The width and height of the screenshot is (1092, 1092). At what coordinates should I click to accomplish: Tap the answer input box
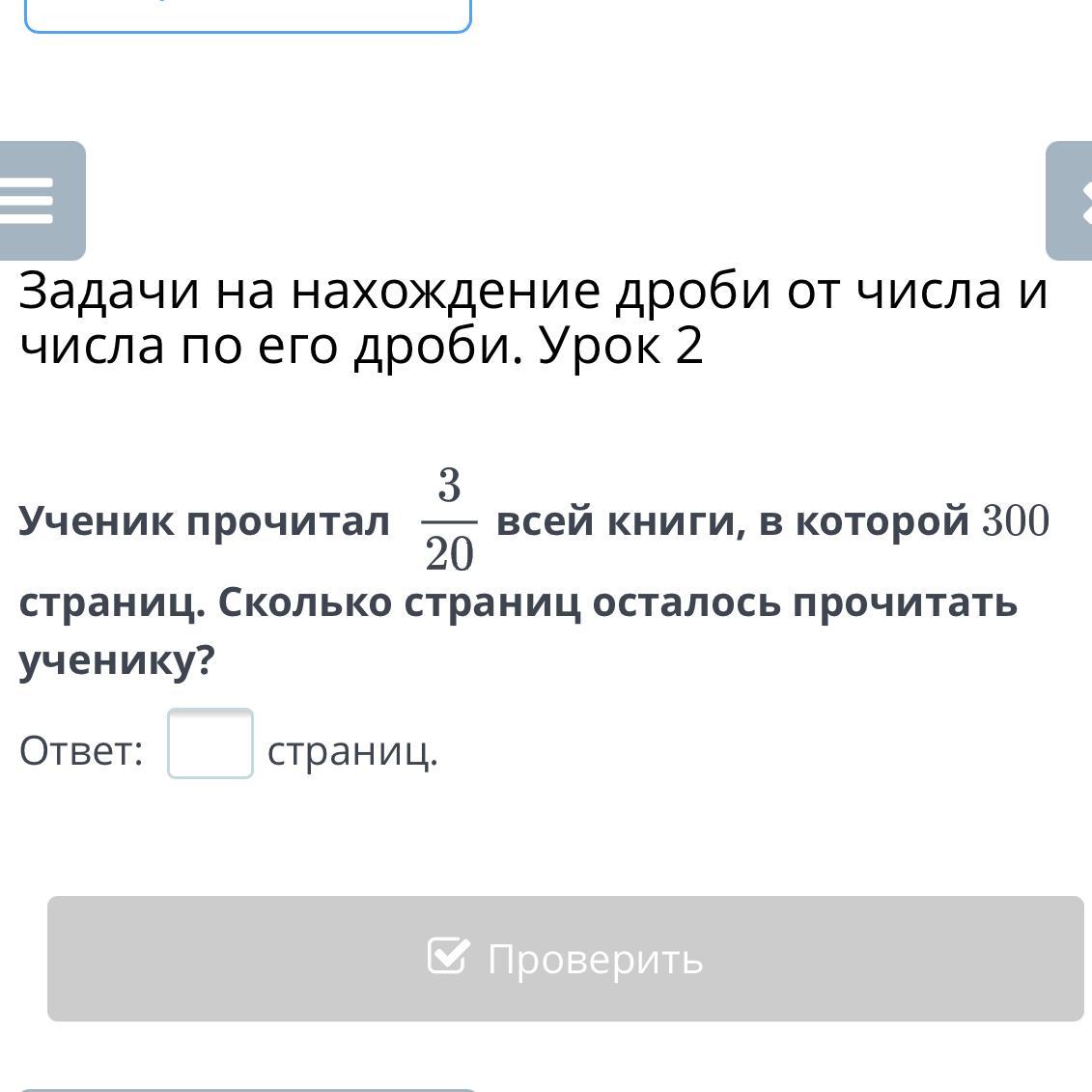point(210,743)
